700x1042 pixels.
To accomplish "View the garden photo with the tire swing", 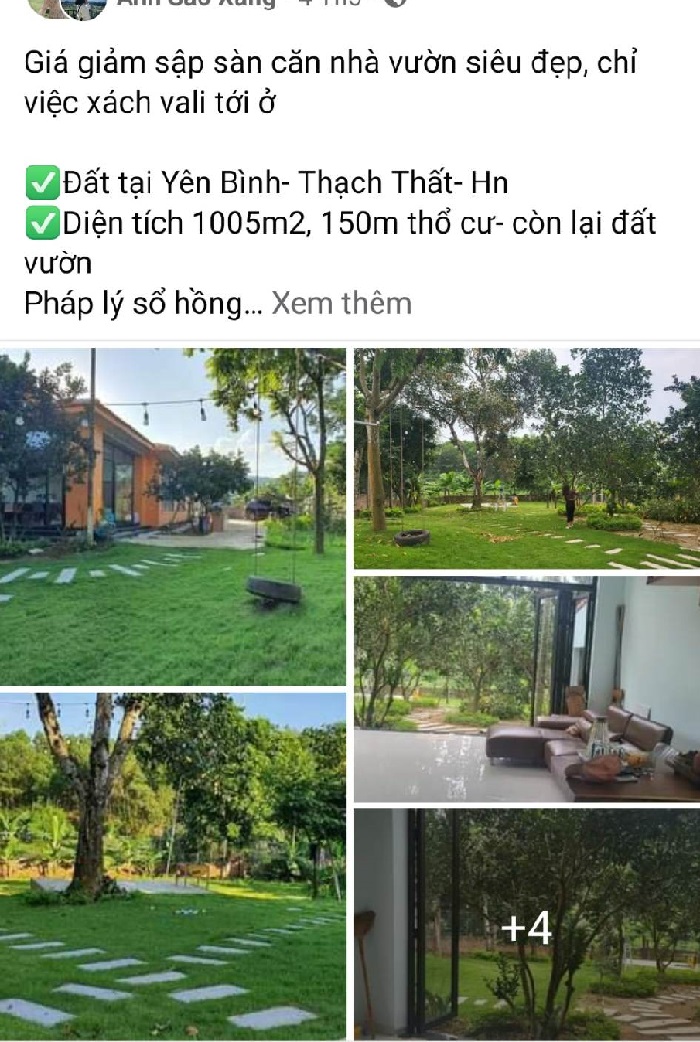I will click(527, 458).
